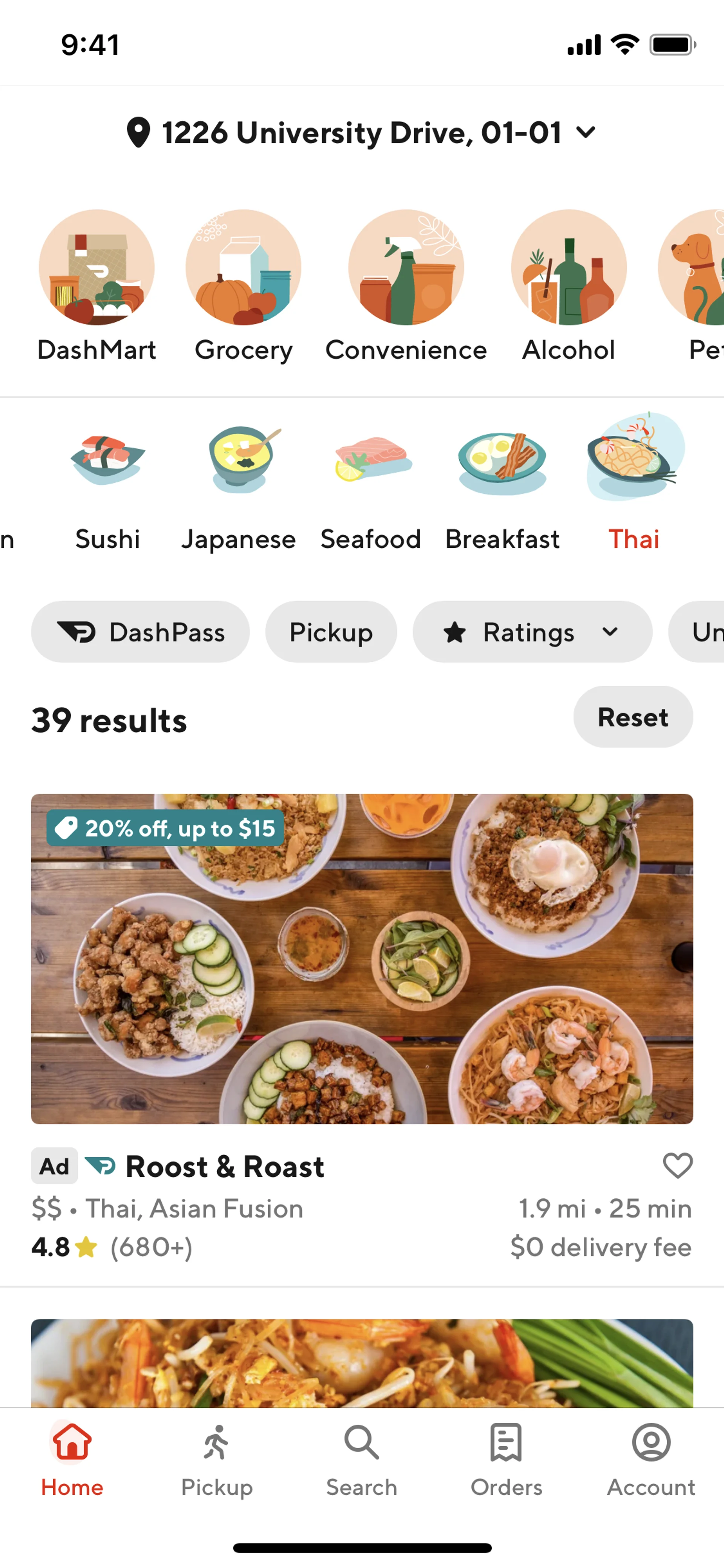Filter results by Pickup chip
This screenshot has width=724, height=1568.
click(x=331, y=632)
